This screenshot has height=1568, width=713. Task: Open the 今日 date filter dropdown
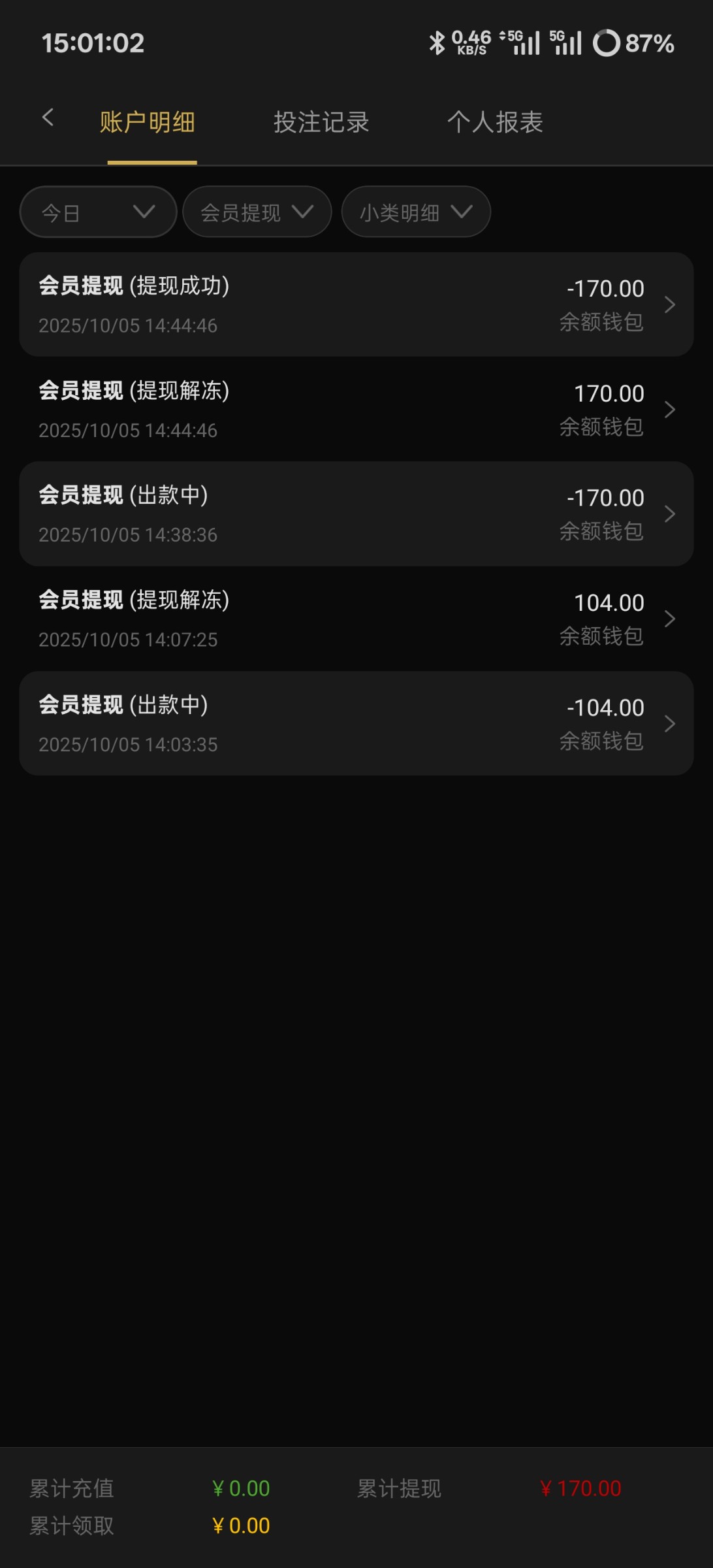tap(97, 212)
